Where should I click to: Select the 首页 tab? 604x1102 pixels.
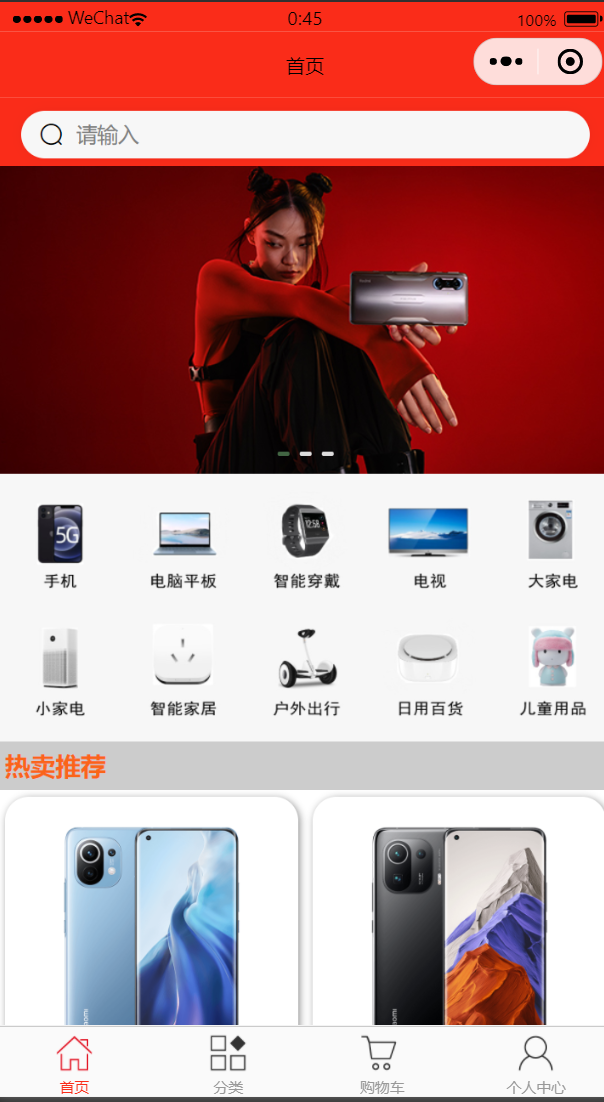(74, 1065)
